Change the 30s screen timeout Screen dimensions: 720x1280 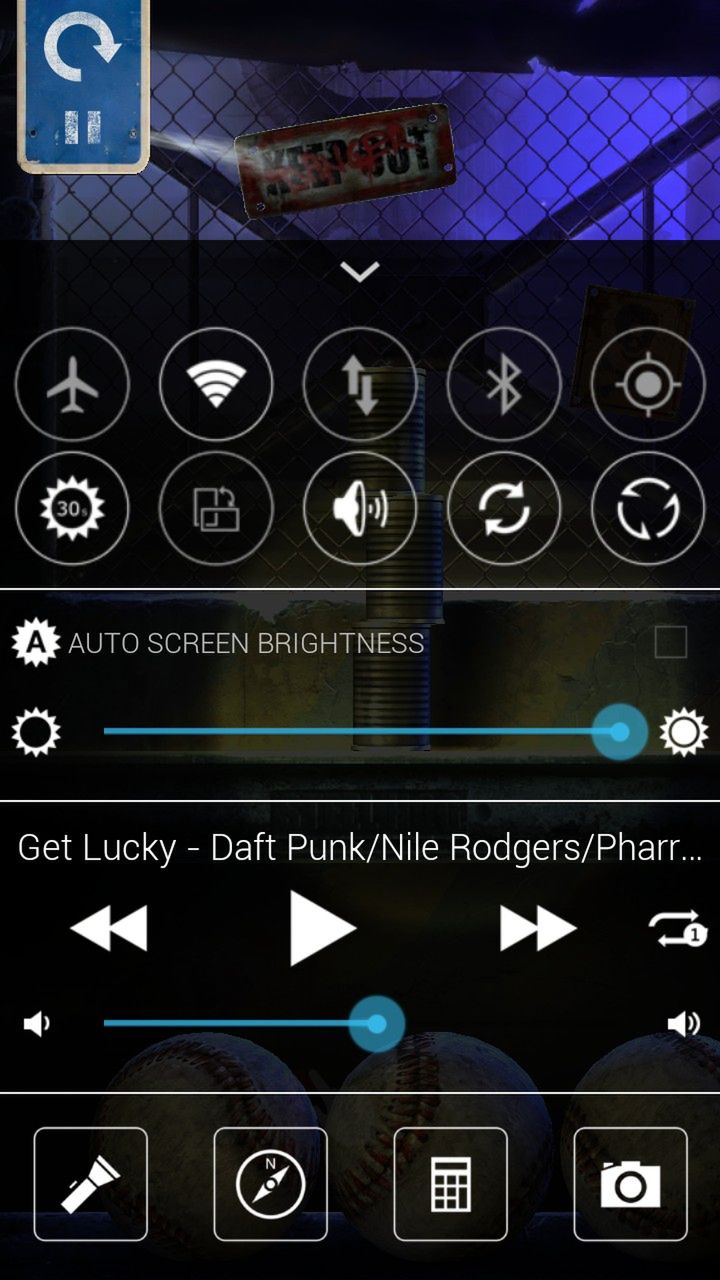click(72, 509)
